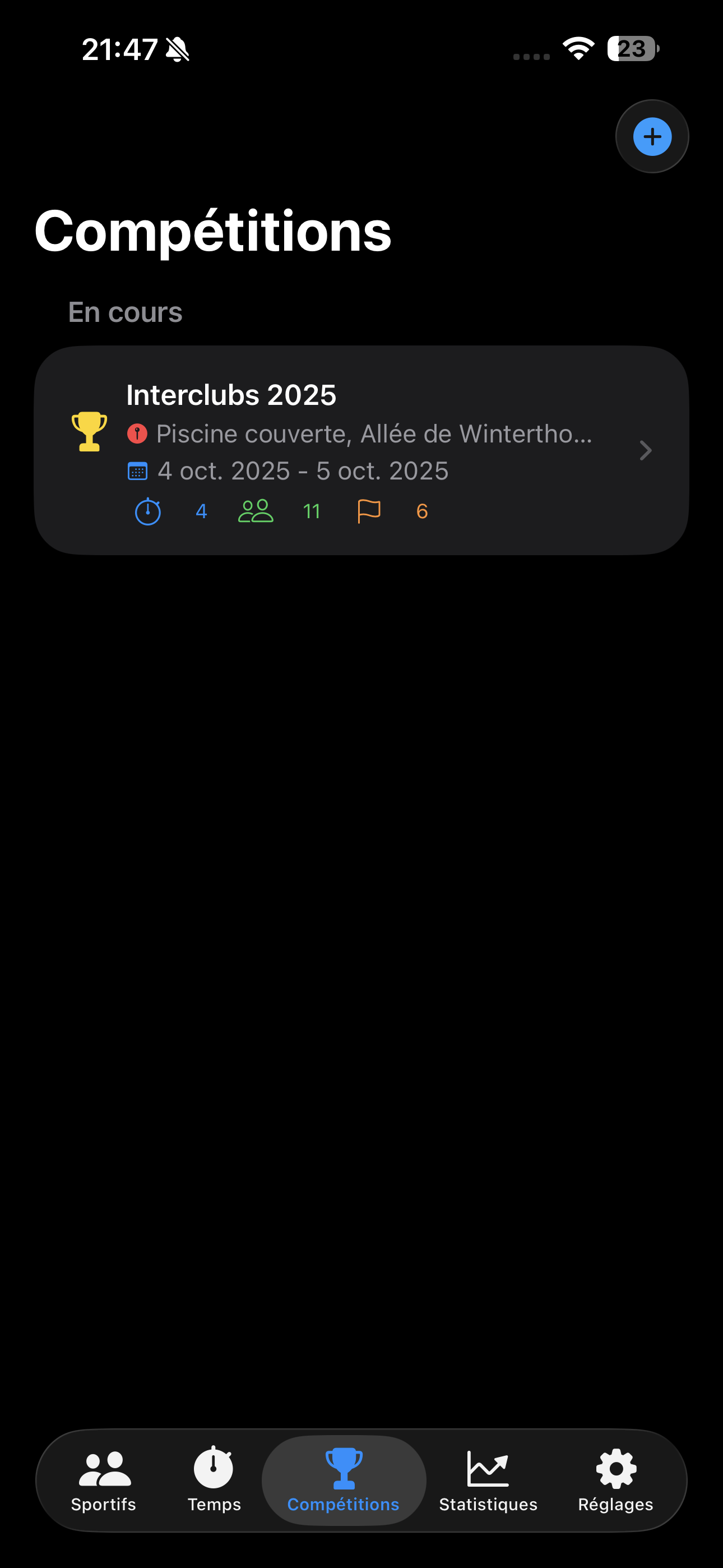Open the Temps stopwatch icon
723x1568 pixels.
pyautogui.click(x=213, y=1469)
